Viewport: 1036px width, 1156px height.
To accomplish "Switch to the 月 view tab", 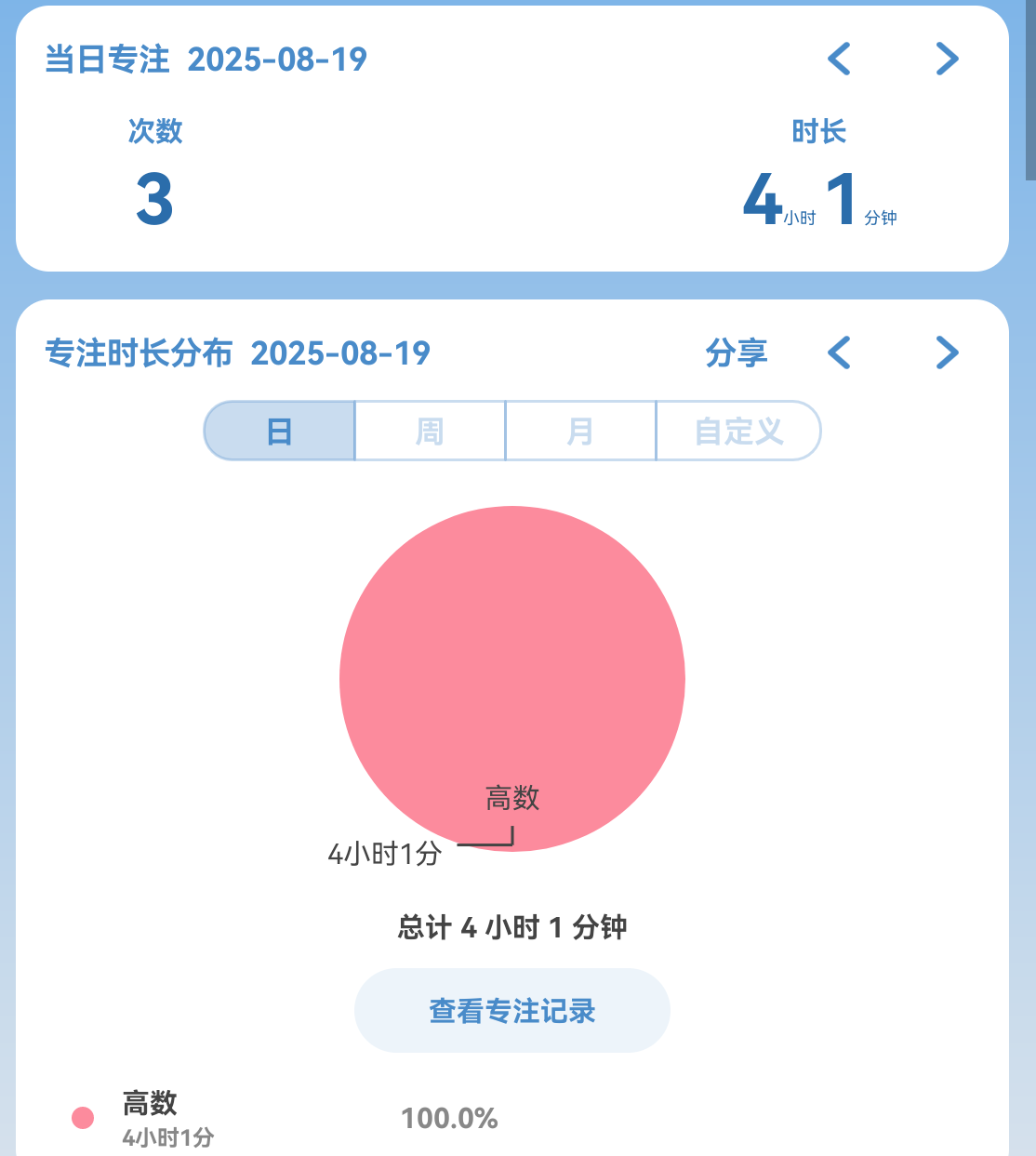I will (x=580, y=432).
